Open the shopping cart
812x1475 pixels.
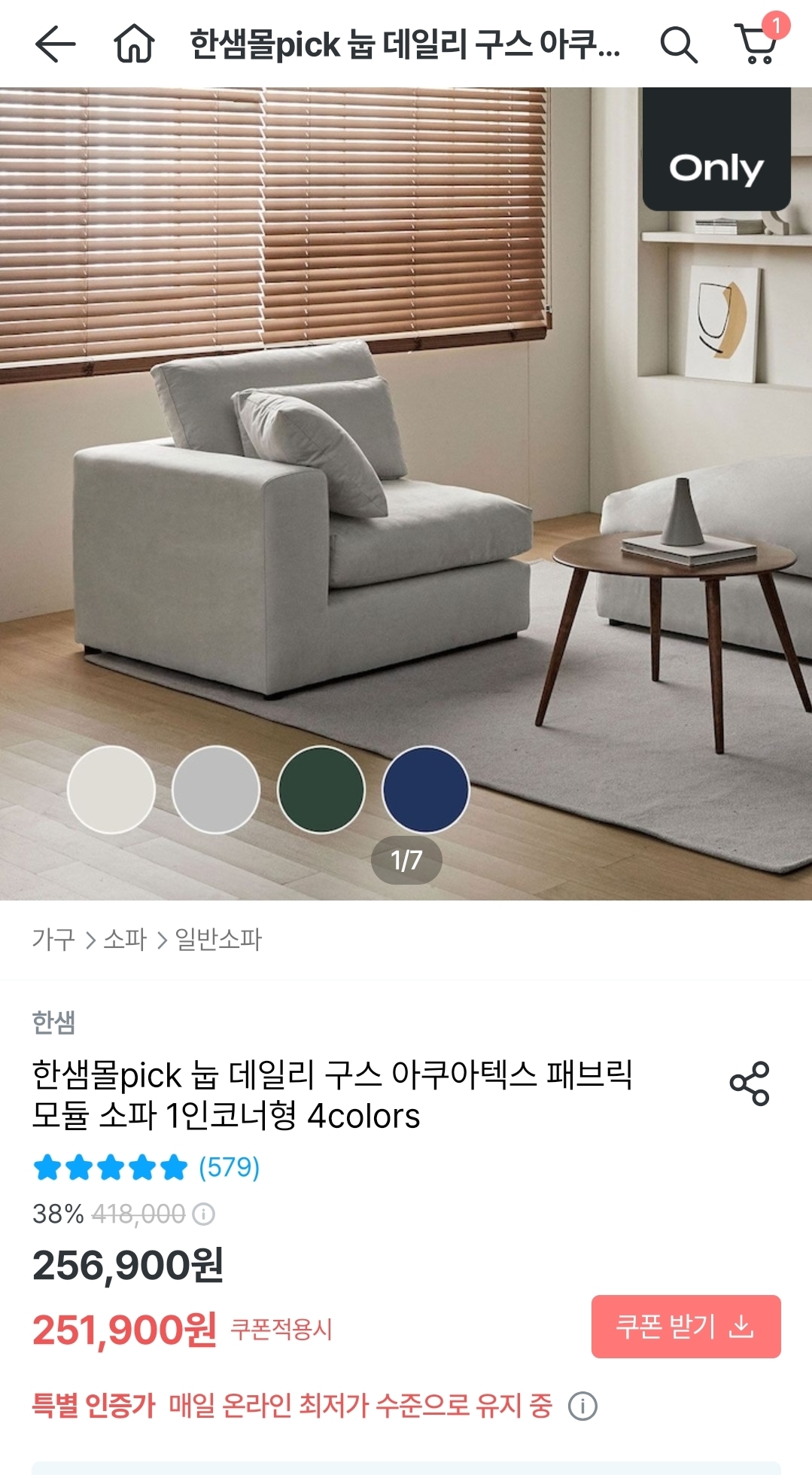pyautogui.click(x=758, y=42)
